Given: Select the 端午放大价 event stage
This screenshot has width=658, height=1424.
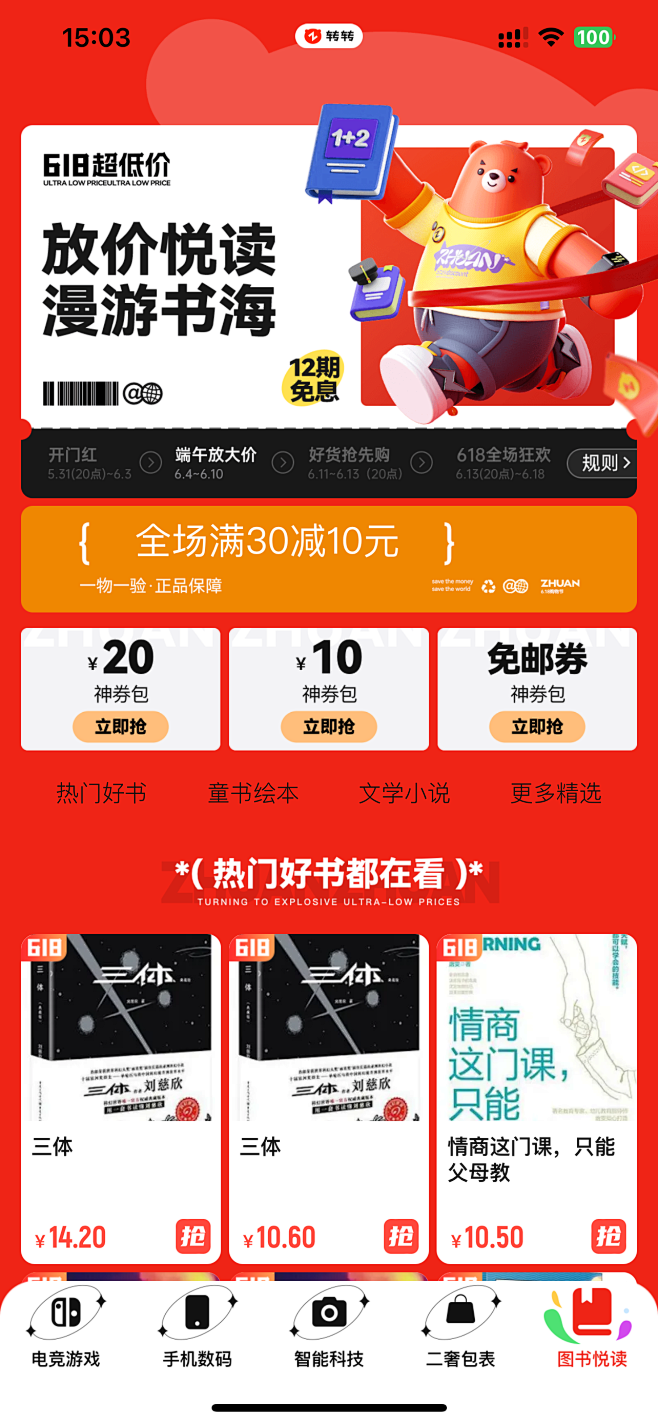Looking at the screenshot, I should click(215, 463).
